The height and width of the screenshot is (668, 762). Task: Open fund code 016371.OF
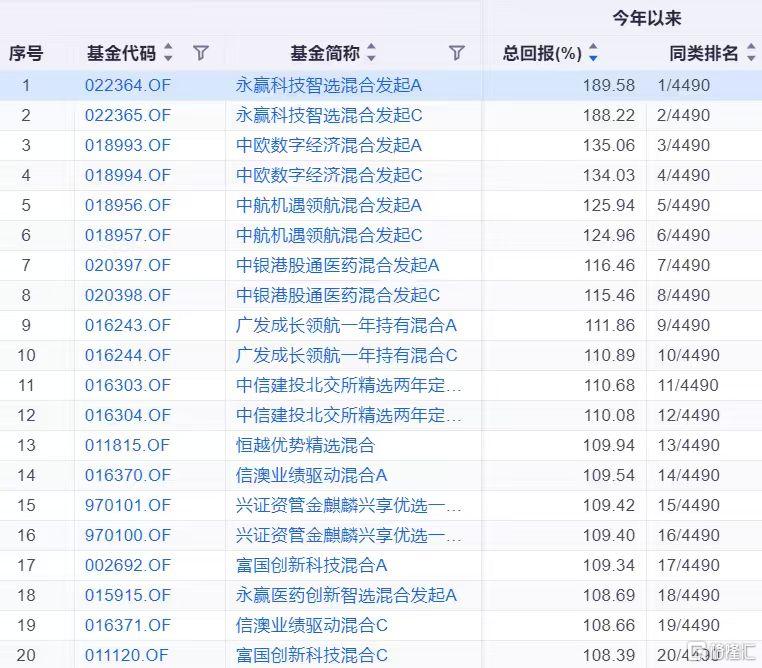pos(128,626)
